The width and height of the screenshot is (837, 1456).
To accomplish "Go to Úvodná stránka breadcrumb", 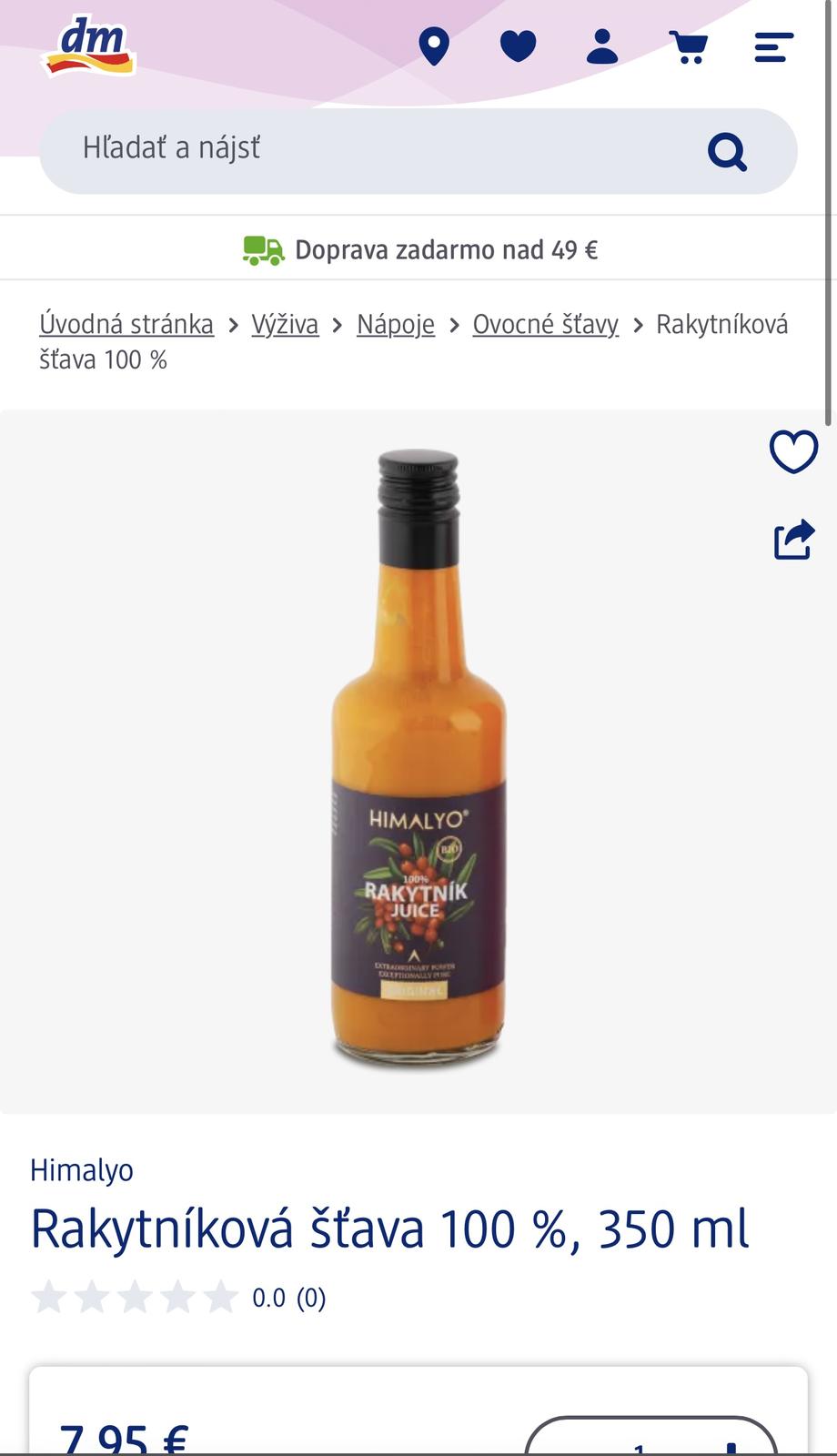I will (126, 324).
